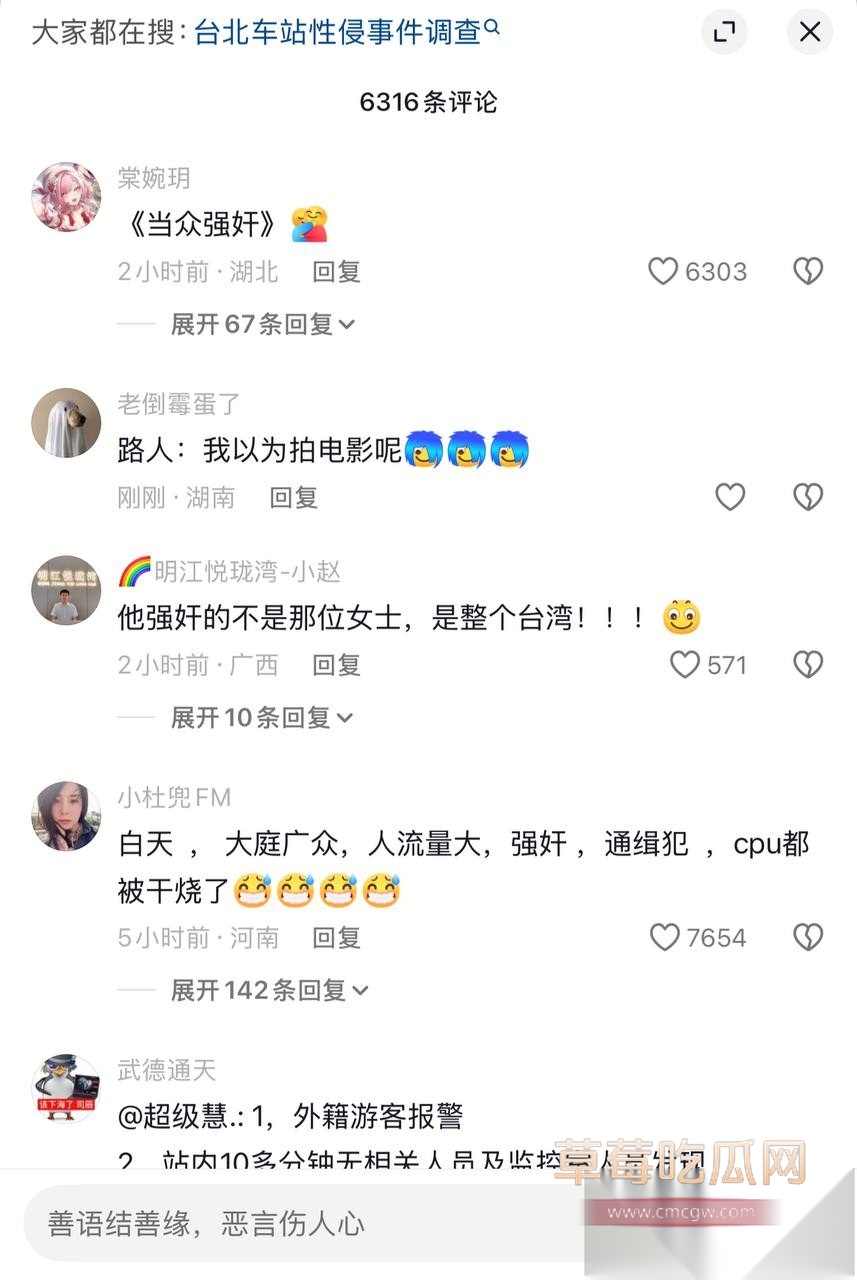This screenshot has width=857, height=1280.
Task: Like 老倒霉蛋了's comment
Action: (730, 497)
